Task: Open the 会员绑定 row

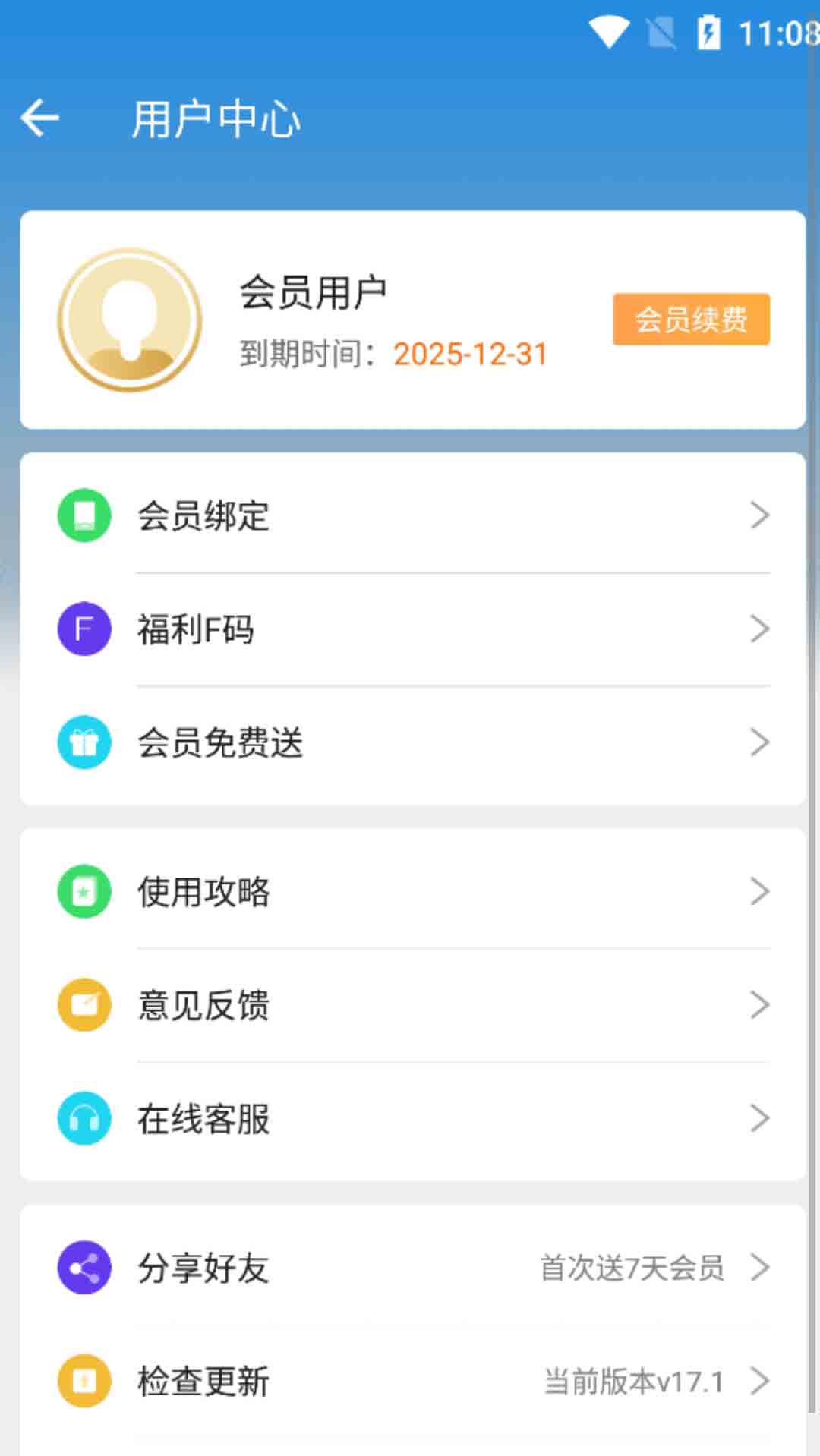Action: click(413, 515)
